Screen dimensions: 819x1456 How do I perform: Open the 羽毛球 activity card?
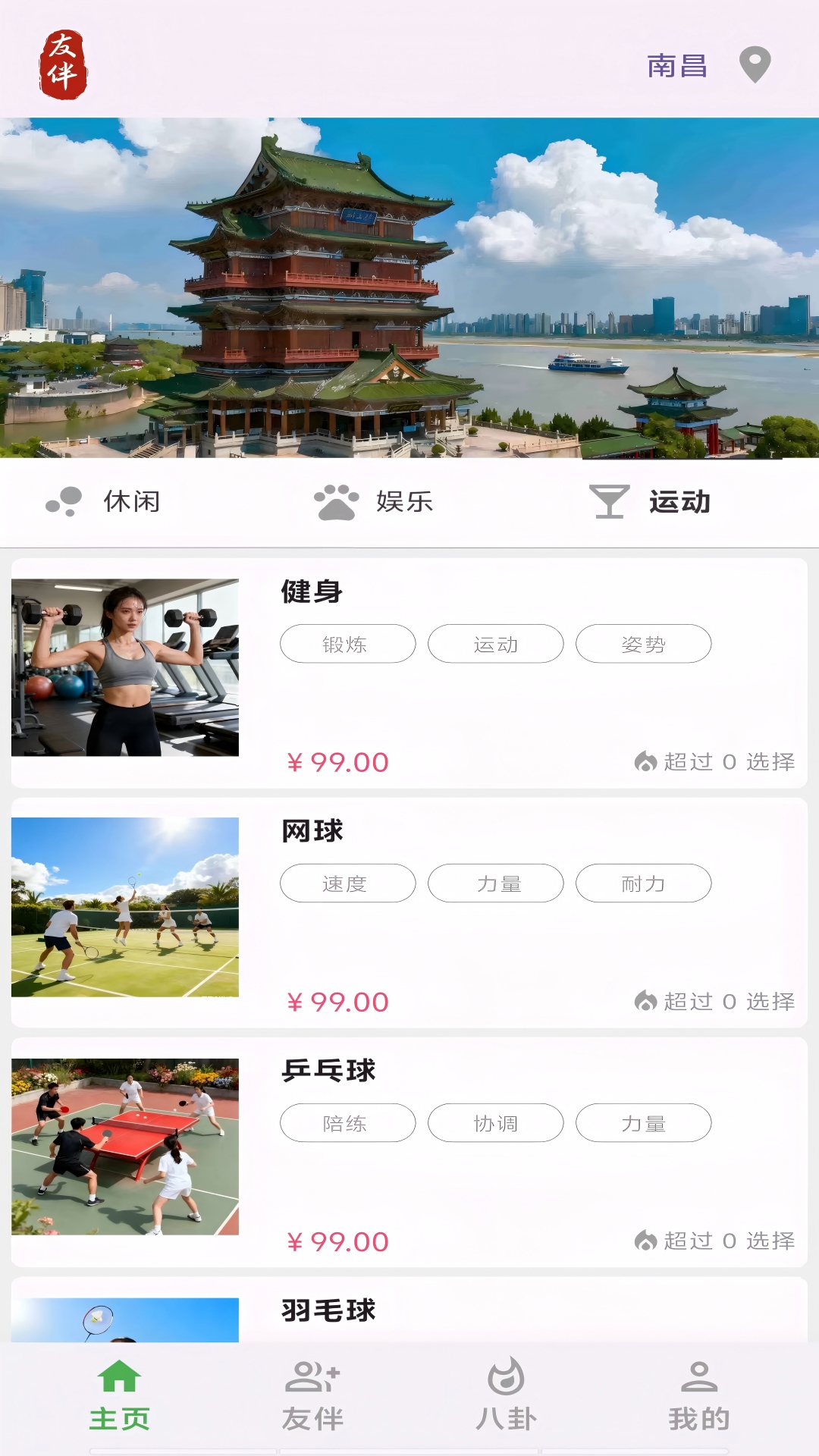pos(409,1310)
